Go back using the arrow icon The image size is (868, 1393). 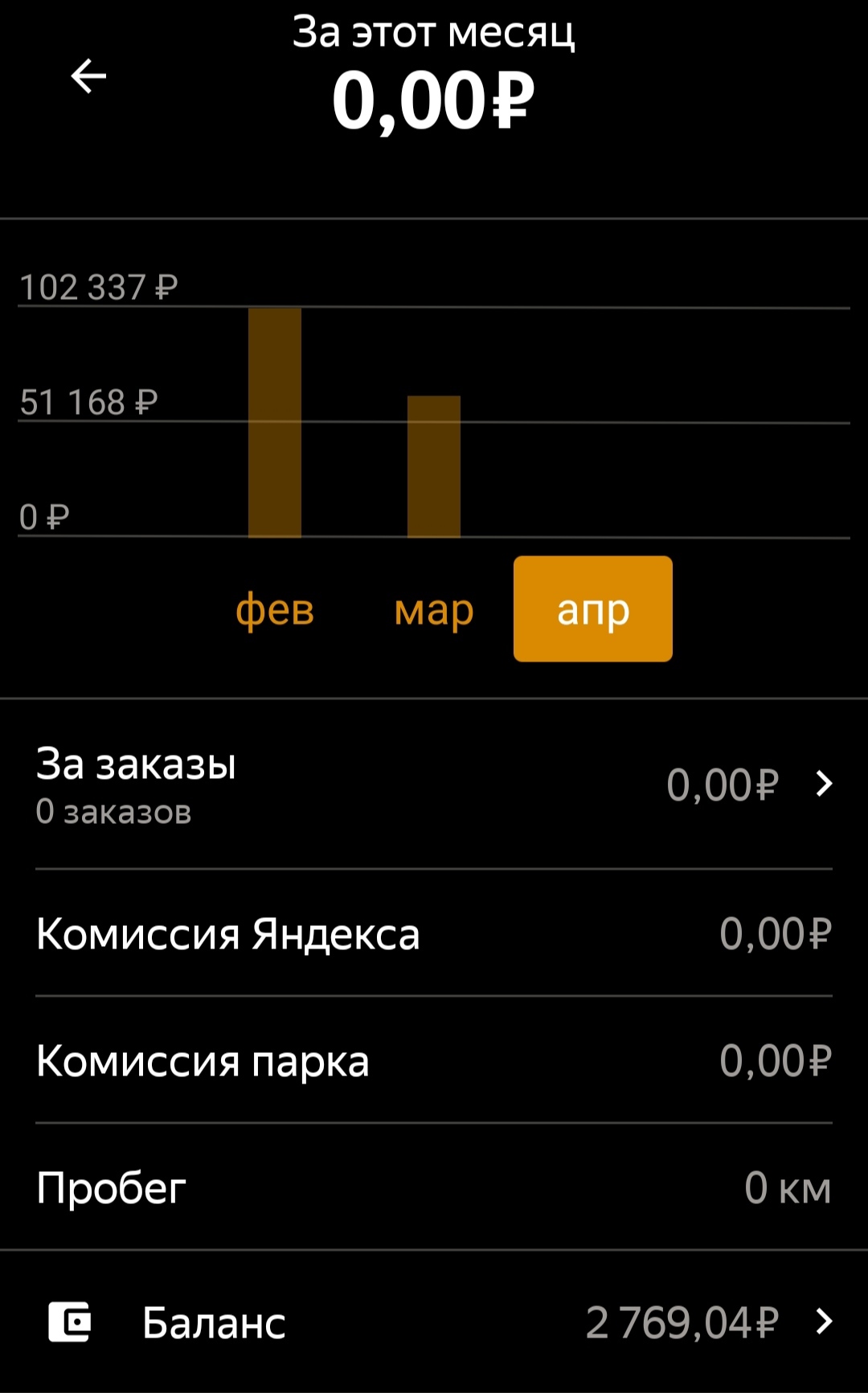[x=88, y=76]
